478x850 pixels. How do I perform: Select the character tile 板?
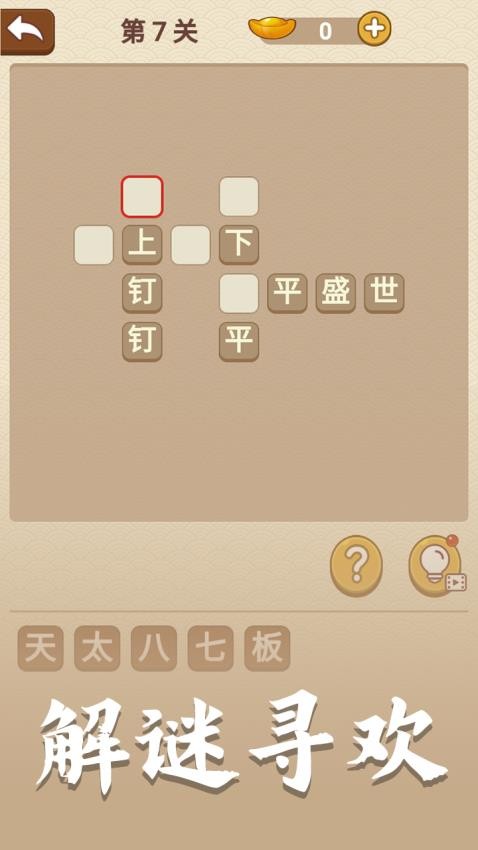(267, 648)
